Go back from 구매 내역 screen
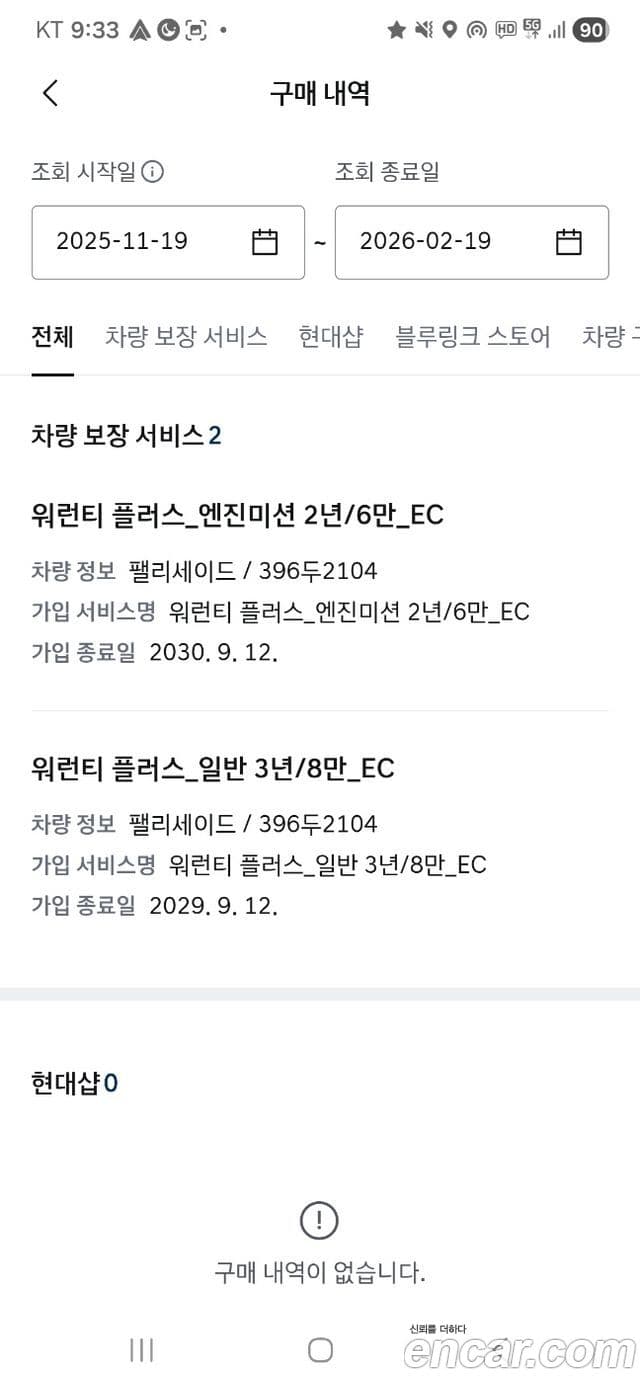 [50, 93]
